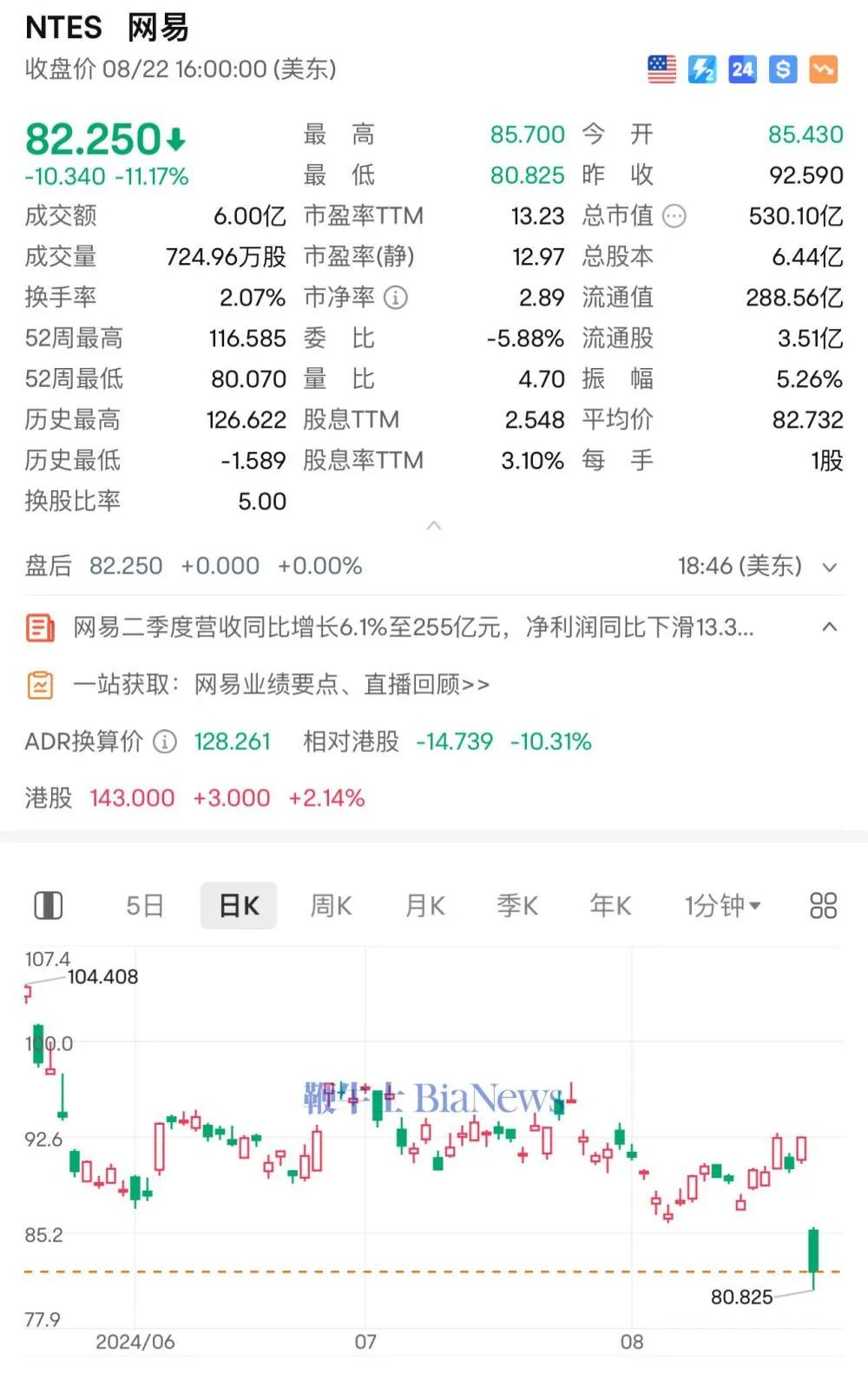Click the dollar sign currency icon
This screenshot has height=1373, width=868.
(x=782, y=69)
